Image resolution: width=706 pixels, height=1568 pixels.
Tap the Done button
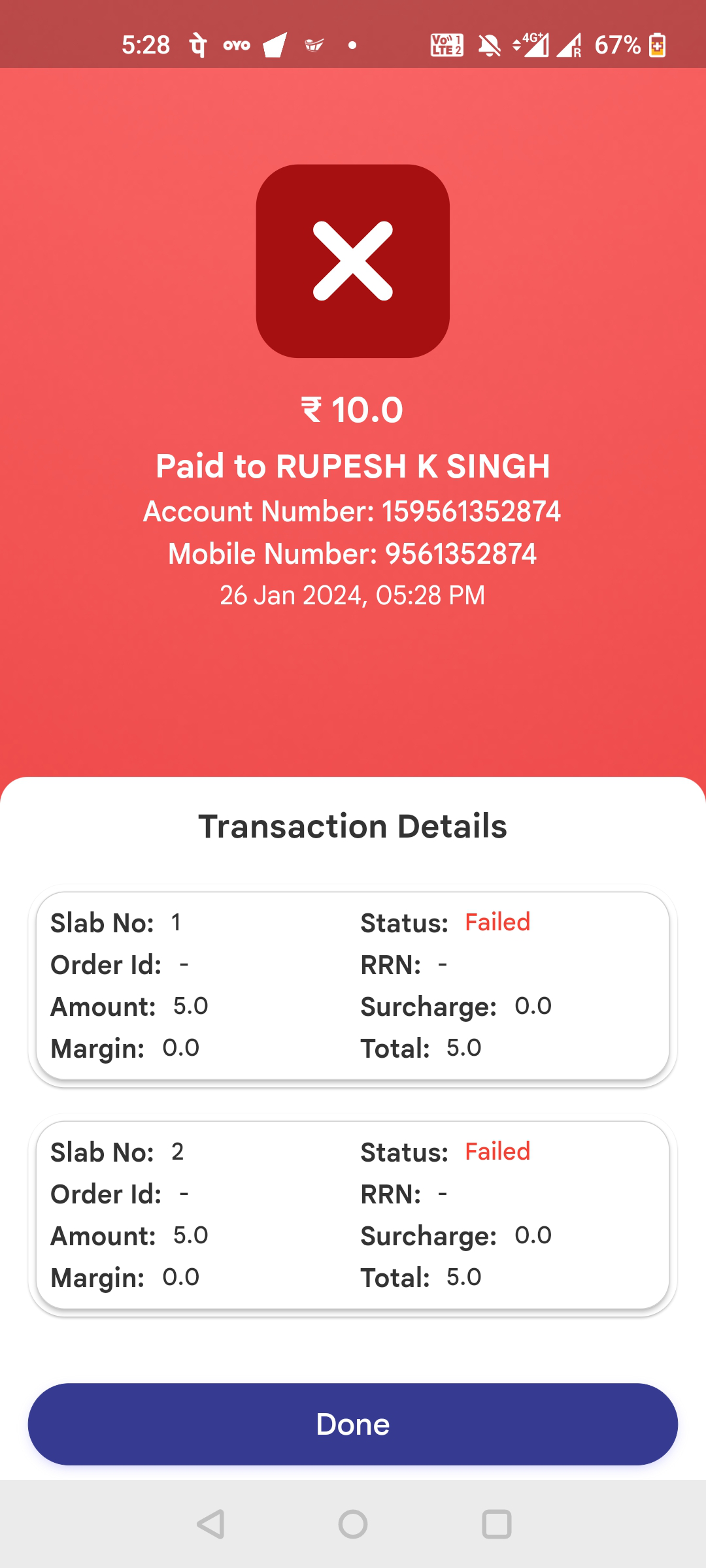(x=353, y=1424)
